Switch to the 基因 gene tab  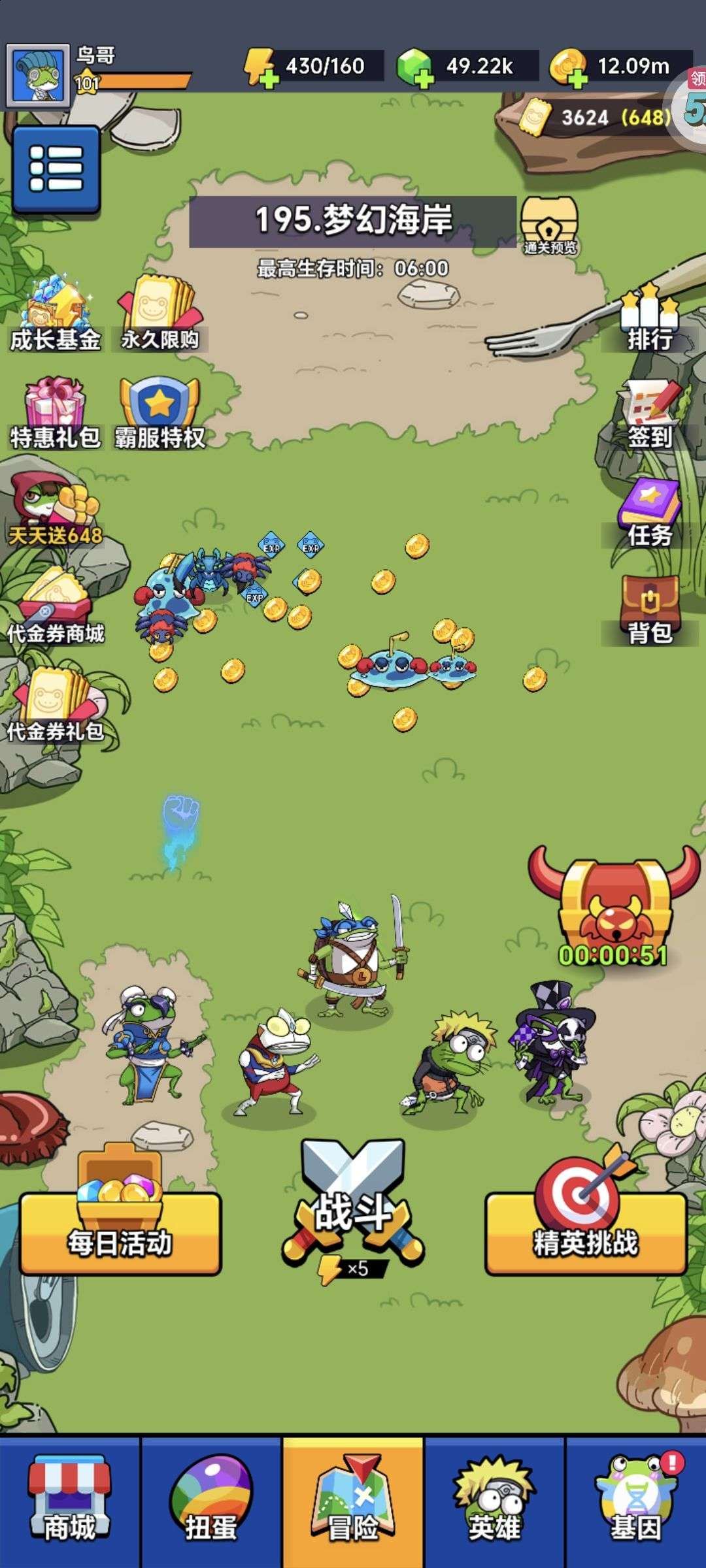pos(635,1501)
